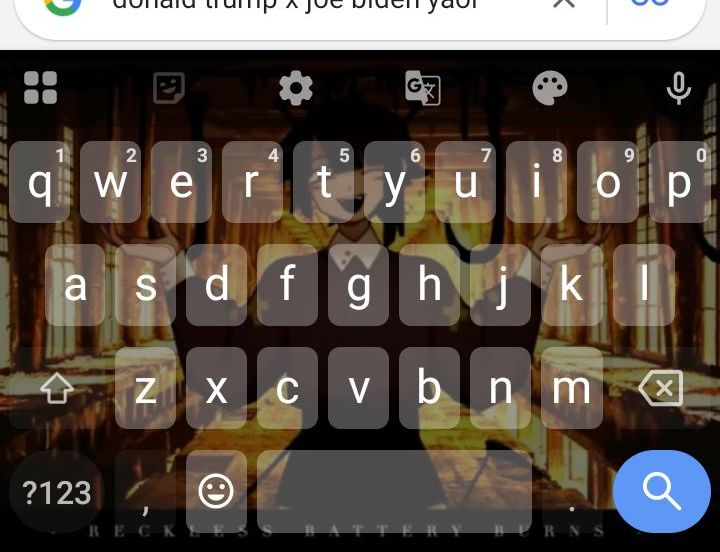Tap the comma key
This screenshot has height=552, width=720.
[x=146, y=491]
